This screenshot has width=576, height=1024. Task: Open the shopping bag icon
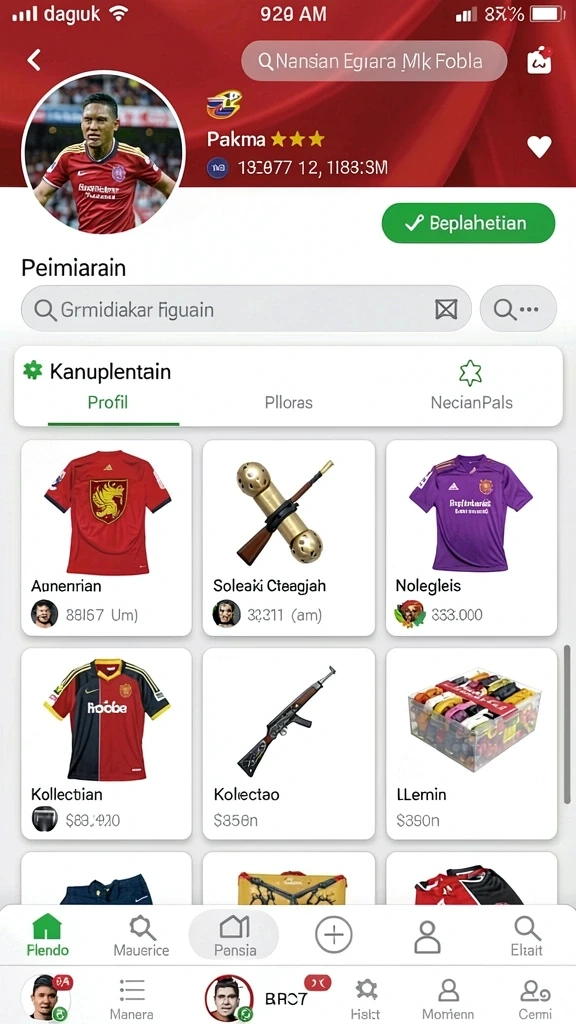539,61
